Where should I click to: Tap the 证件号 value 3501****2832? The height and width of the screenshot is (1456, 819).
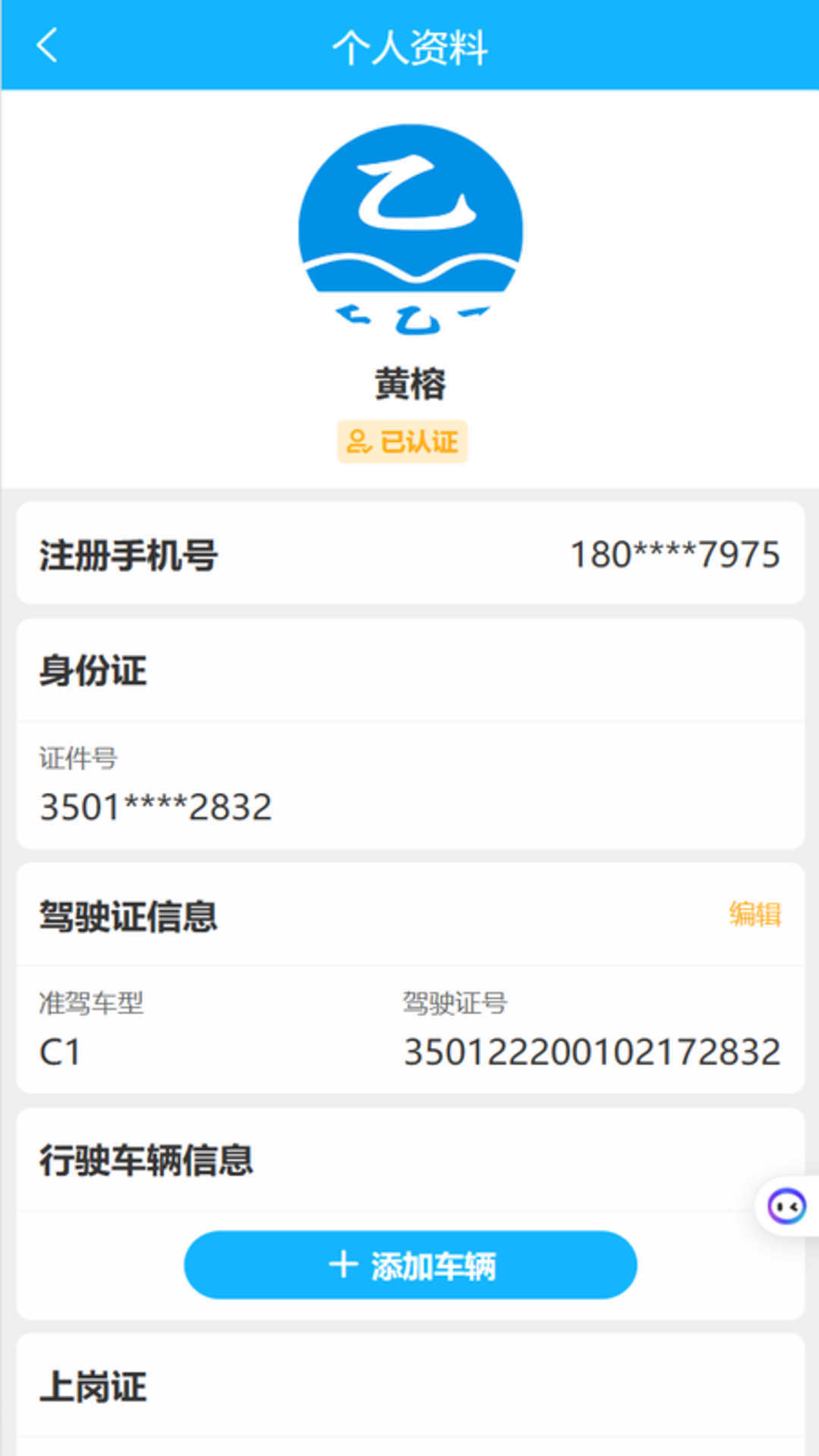(154, 806)
